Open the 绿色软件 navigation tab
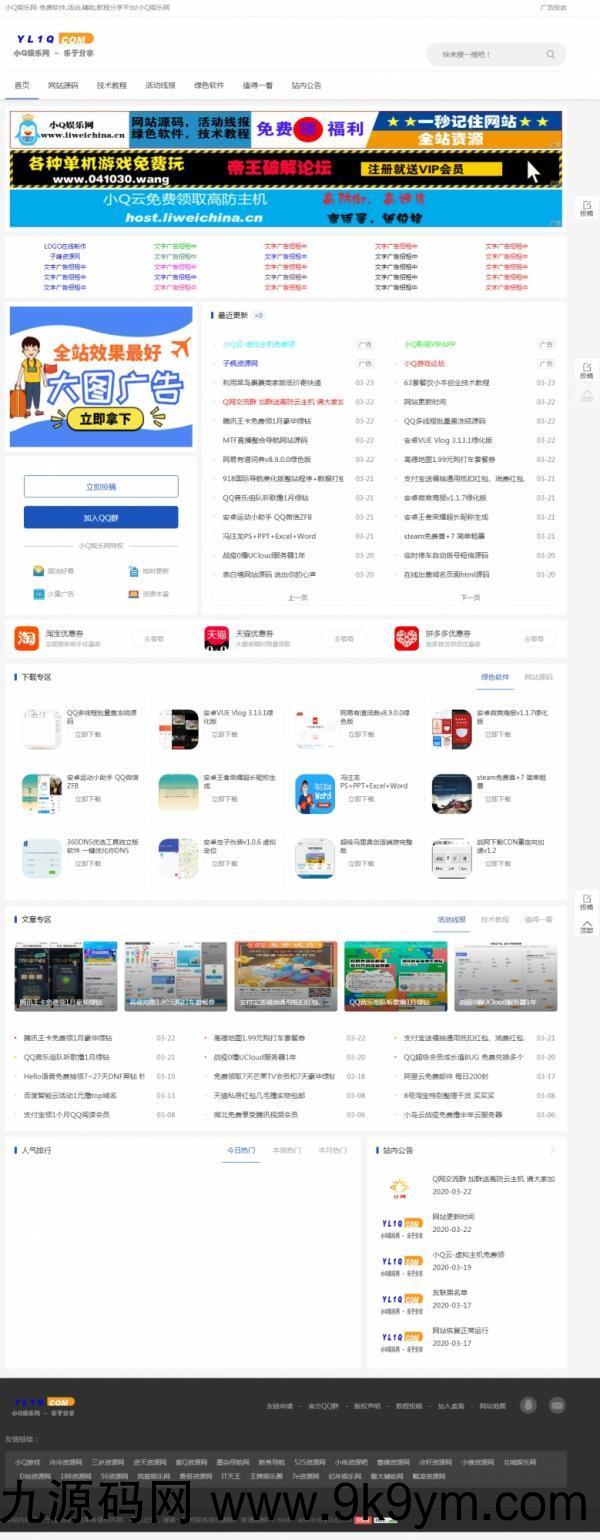600x1540 pixels. coord(209,86)
